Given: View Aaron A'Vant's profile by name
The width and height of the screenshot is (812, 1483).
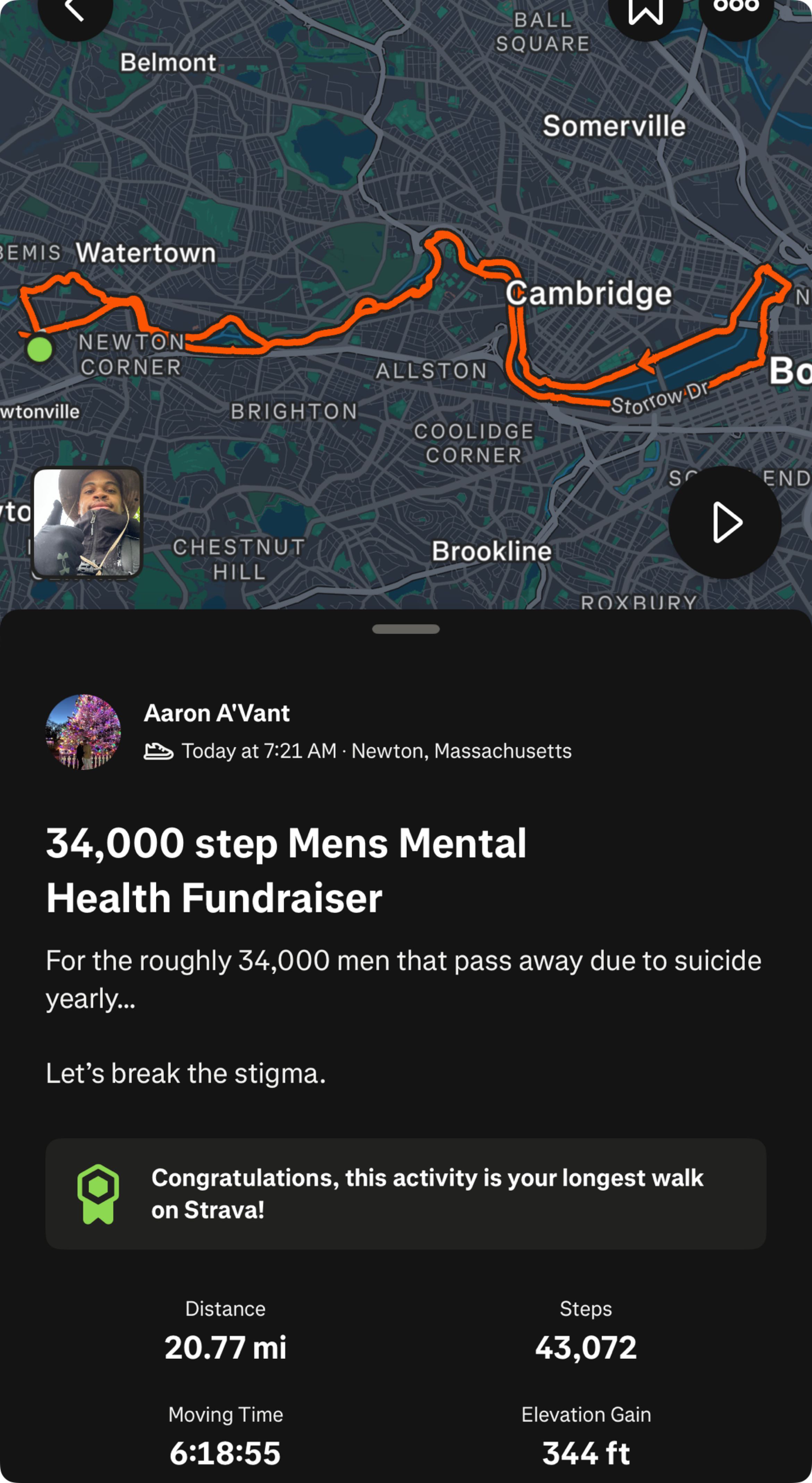Looking at the screenshot, I should pyautogui.click(x=217, y=713).
